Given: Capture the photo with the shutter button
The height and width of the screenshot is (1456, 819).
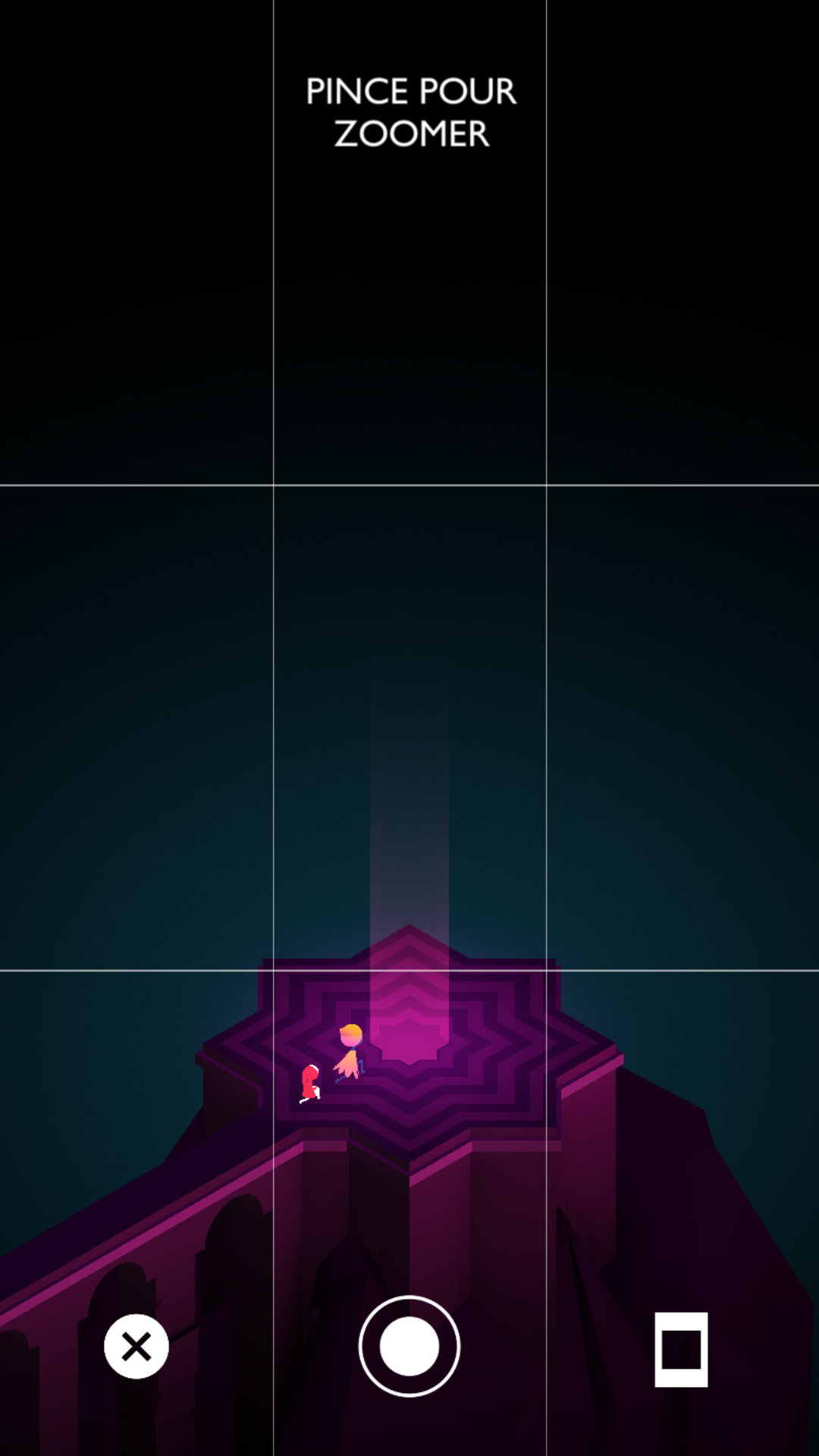Looking at the screenshot, I should click(x=409, y=1347).
